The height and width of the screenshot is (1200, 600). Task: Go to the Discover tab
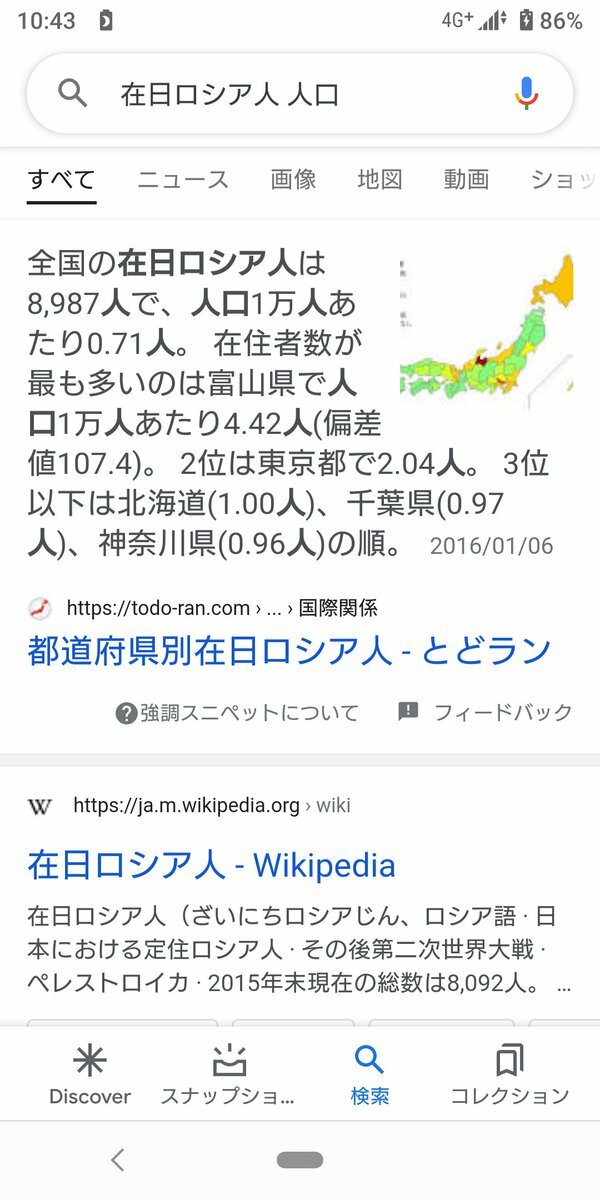tap(90, 1075)
